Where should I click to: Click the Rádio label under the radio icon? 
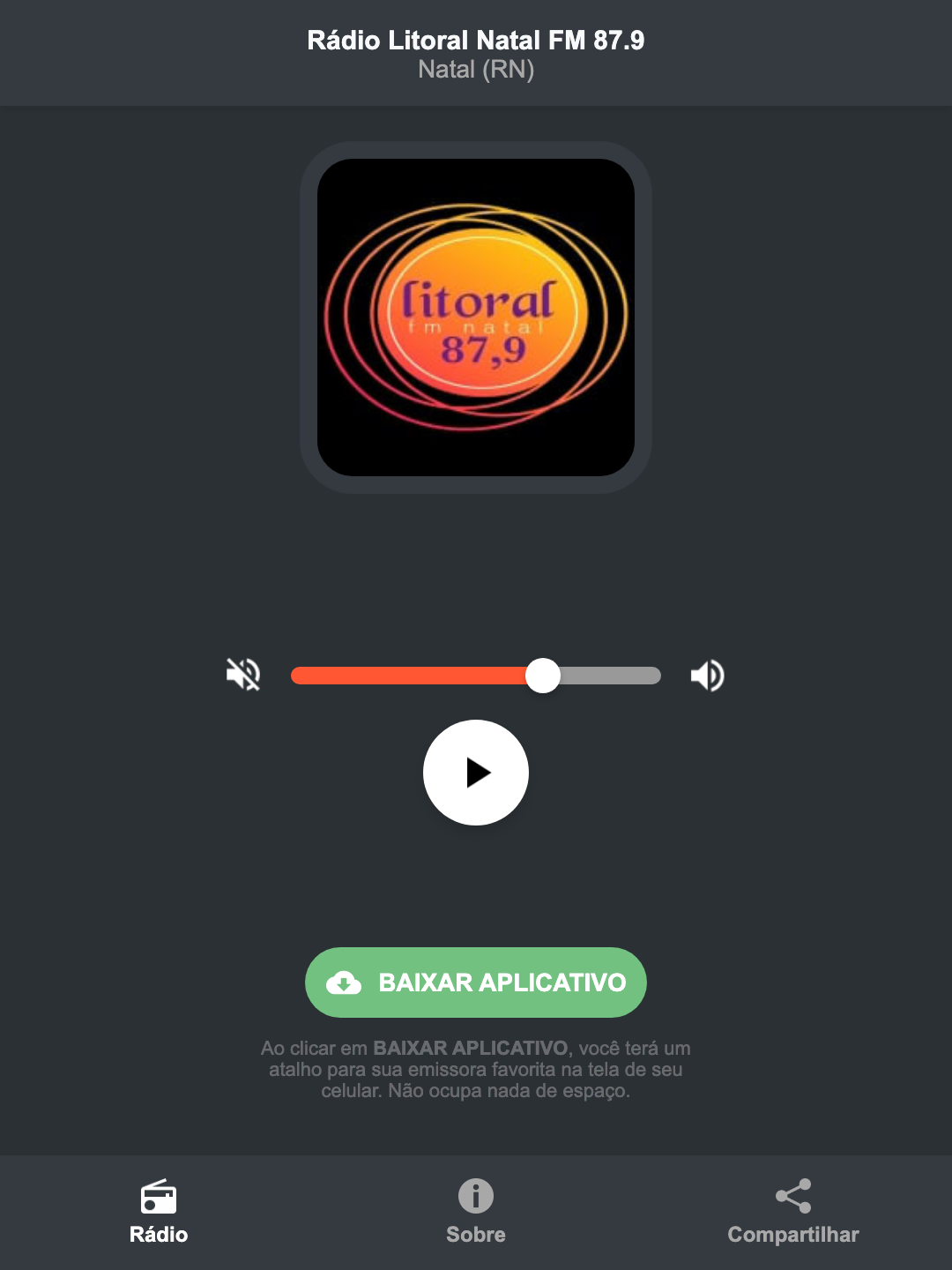point(159,1235)
